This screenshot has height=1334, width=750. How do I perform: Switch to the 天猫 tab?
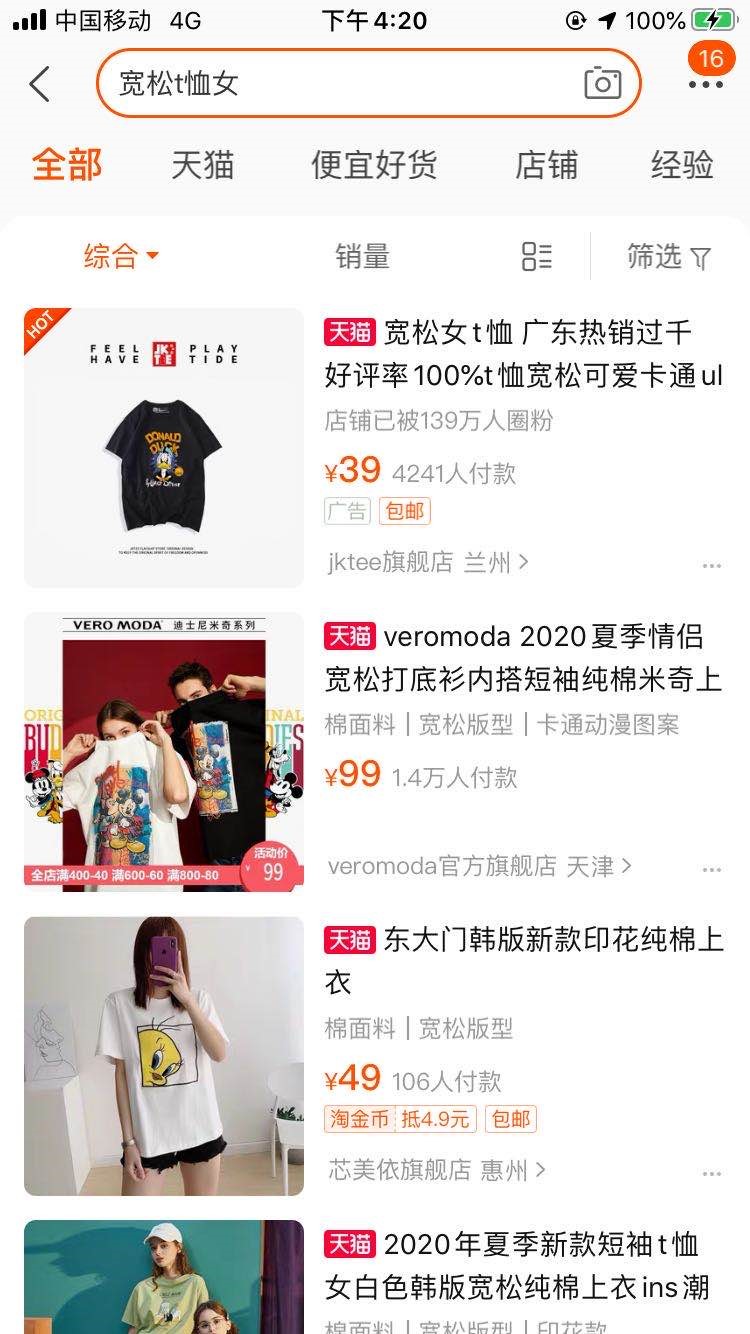tap(202, 165)
